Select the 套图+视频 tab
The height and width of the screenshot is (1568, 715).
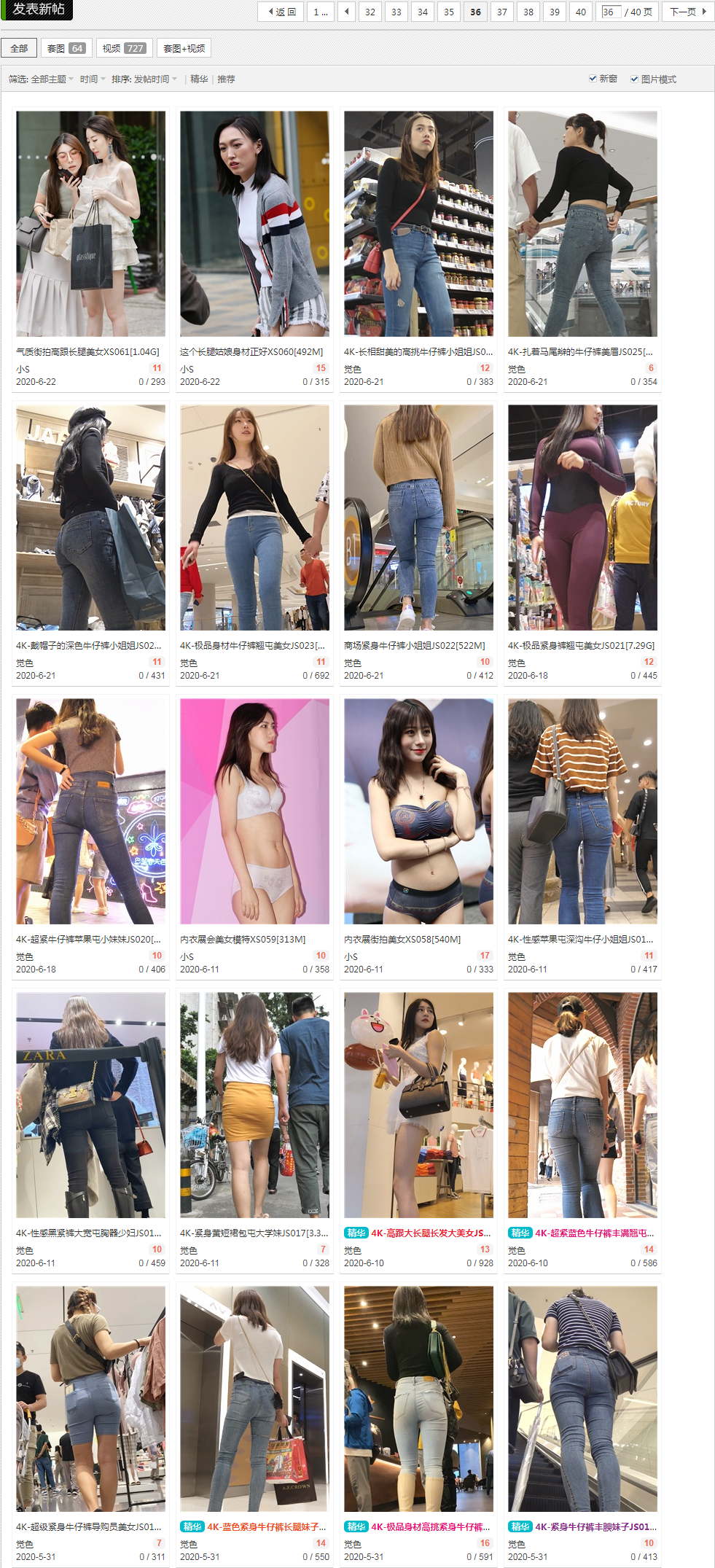184,48
